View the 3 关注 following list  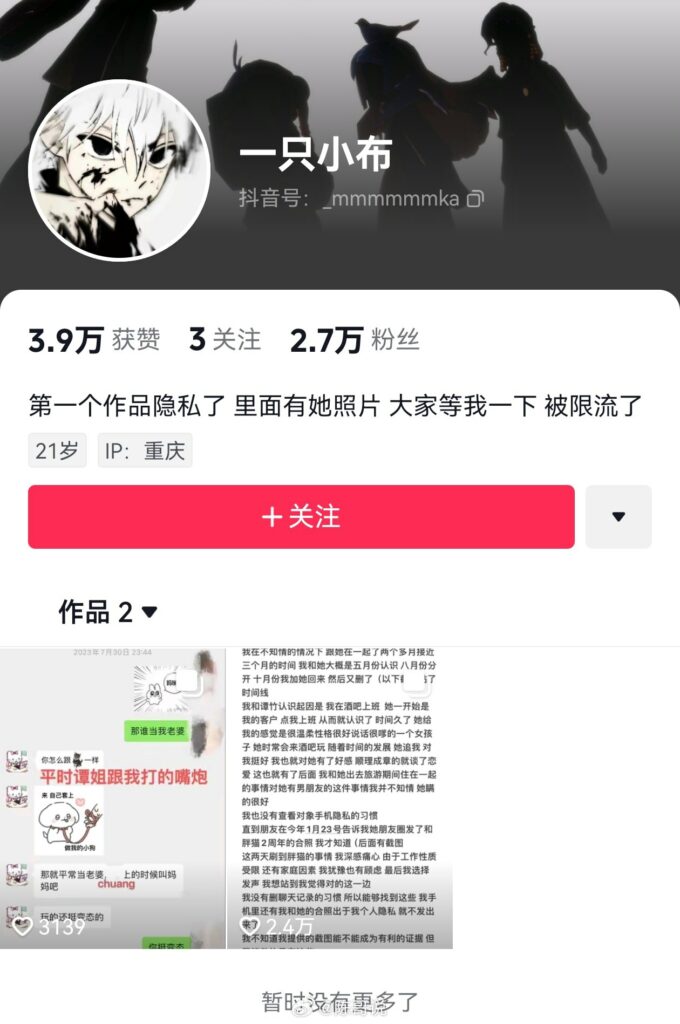coord(225,340)
